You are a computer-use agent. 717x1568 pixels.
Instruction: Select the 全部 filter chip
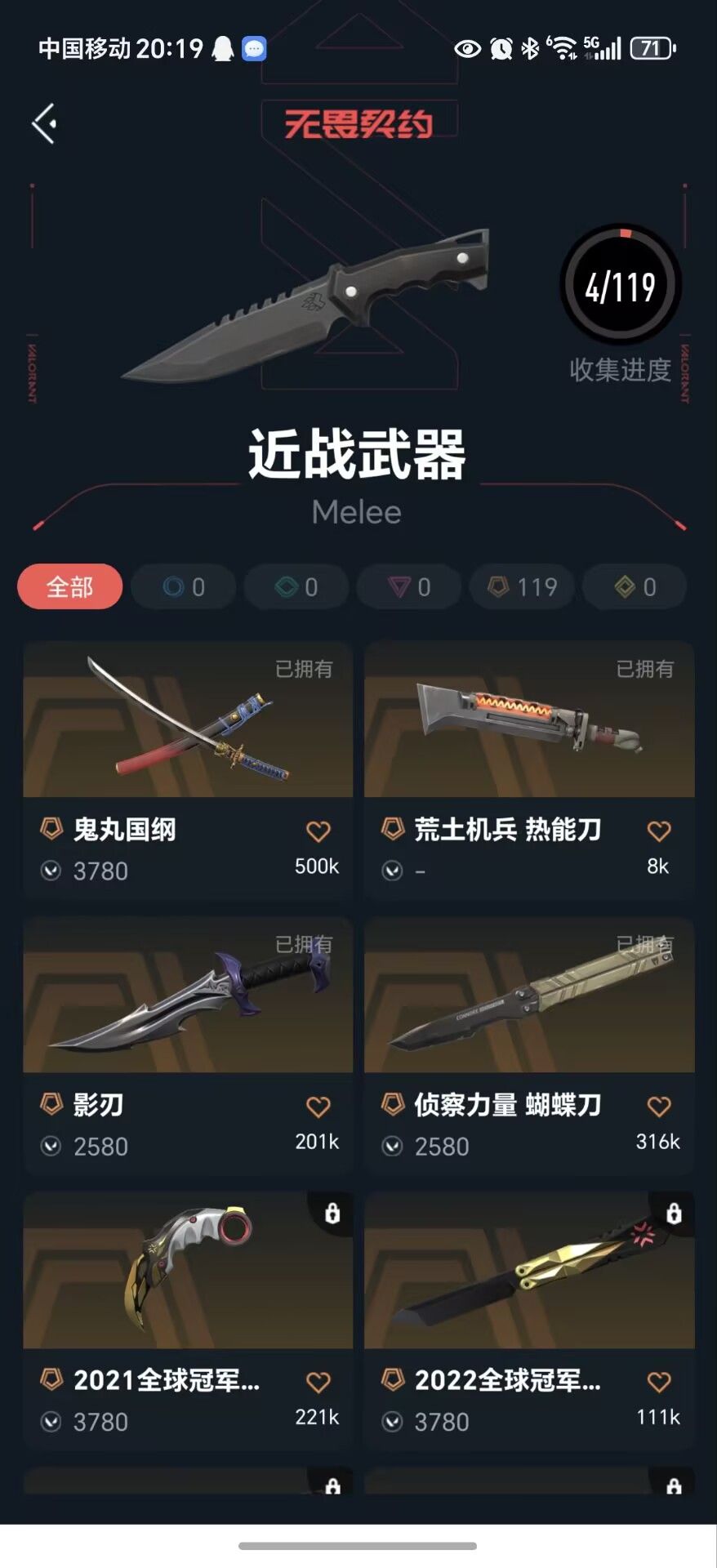pyautogui.click(x=70, y=586)
